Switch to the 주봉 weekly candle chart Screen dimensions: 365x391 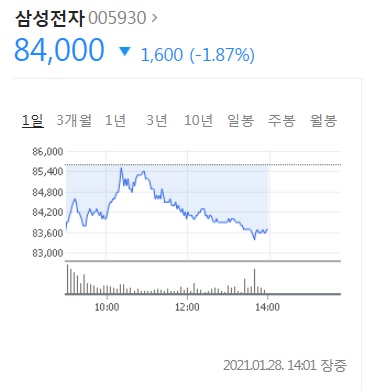282,120
